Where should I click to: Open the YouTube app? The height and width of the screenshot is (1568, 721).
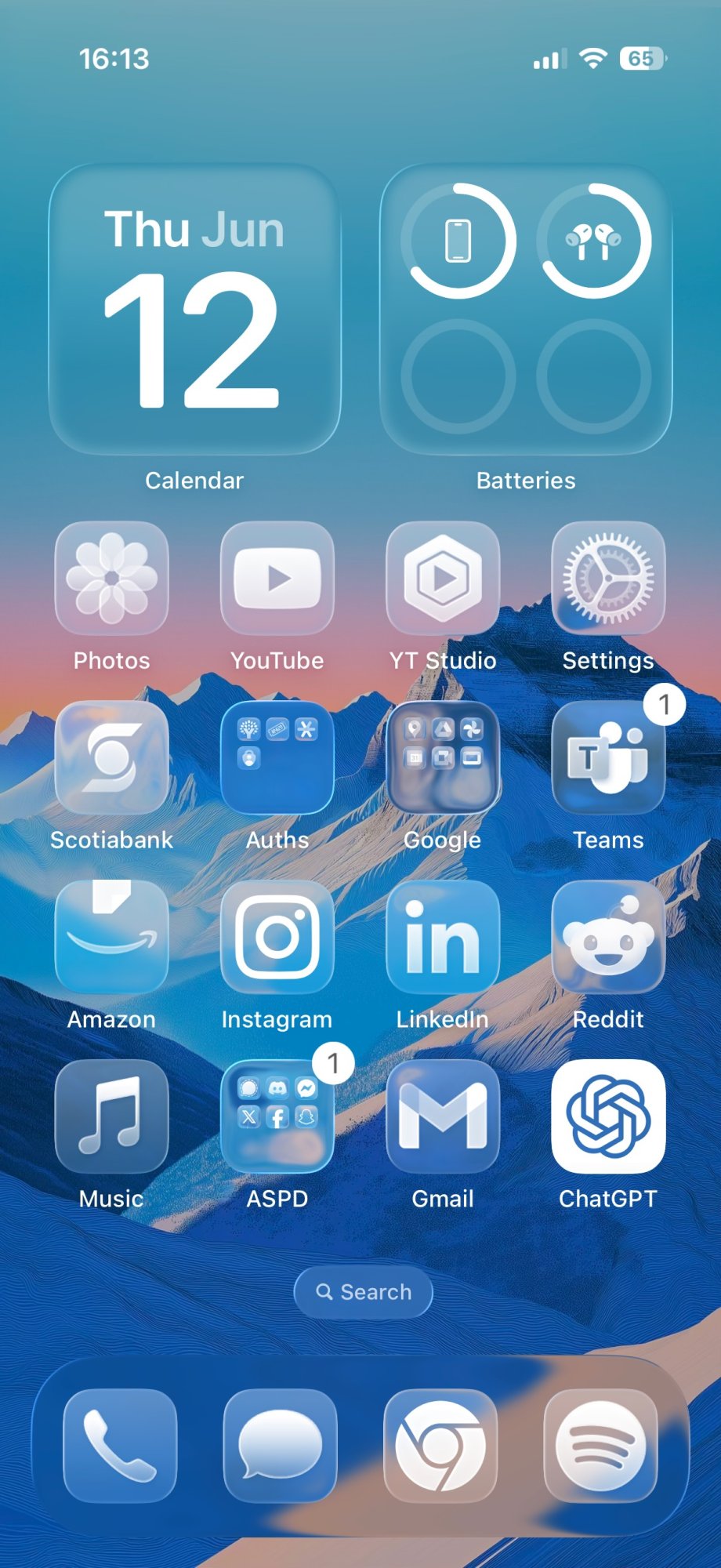277,579
